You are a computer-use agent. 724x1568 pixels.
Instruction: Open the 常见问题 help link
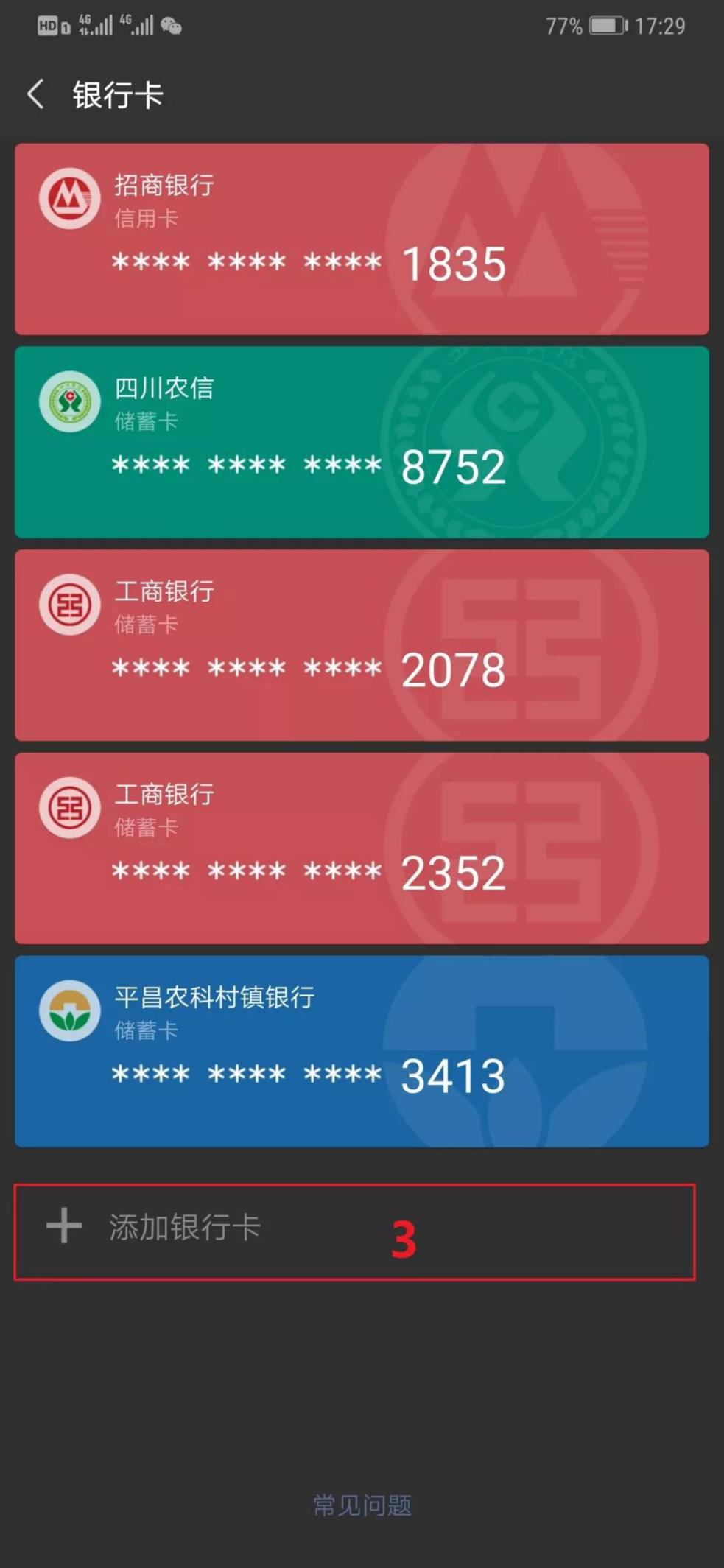(x=362, y=1505)
